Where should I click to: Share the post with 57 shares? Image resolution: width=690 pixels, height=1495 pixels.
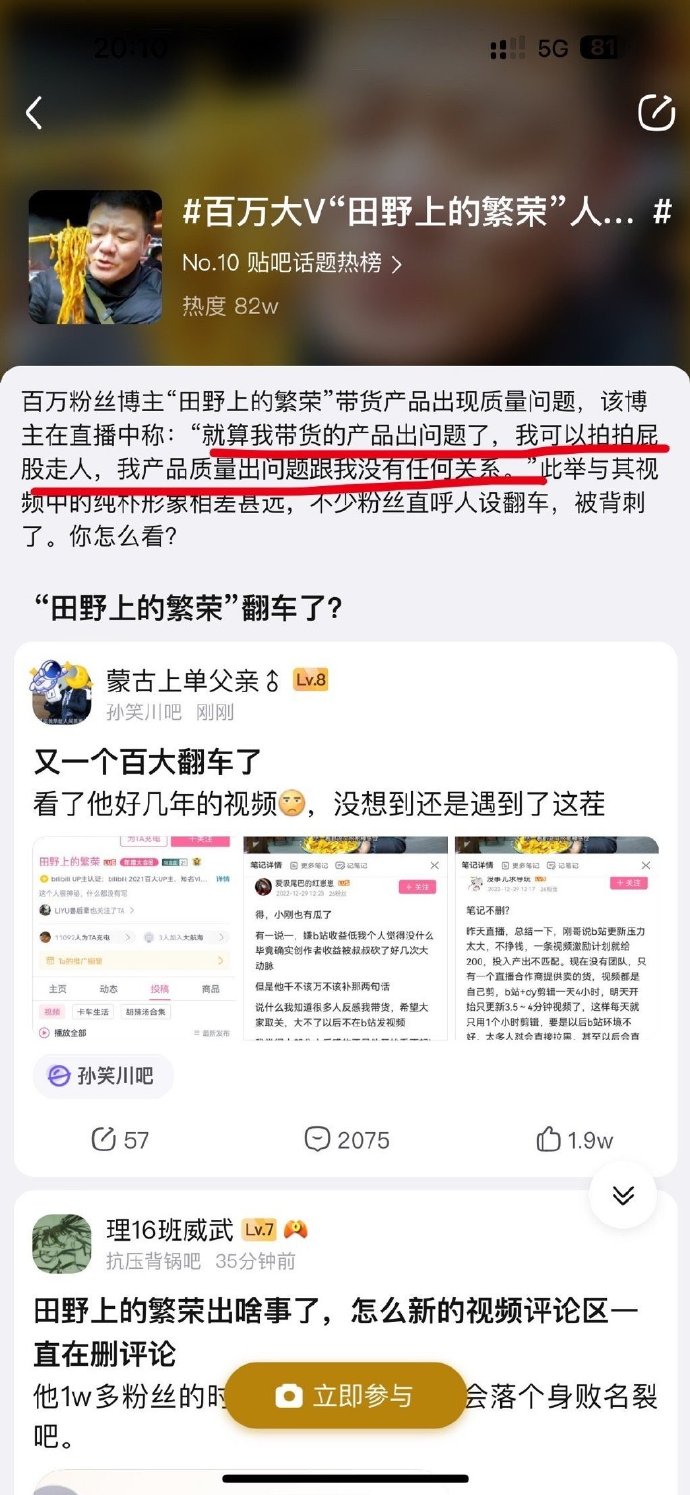[119, 1139]
